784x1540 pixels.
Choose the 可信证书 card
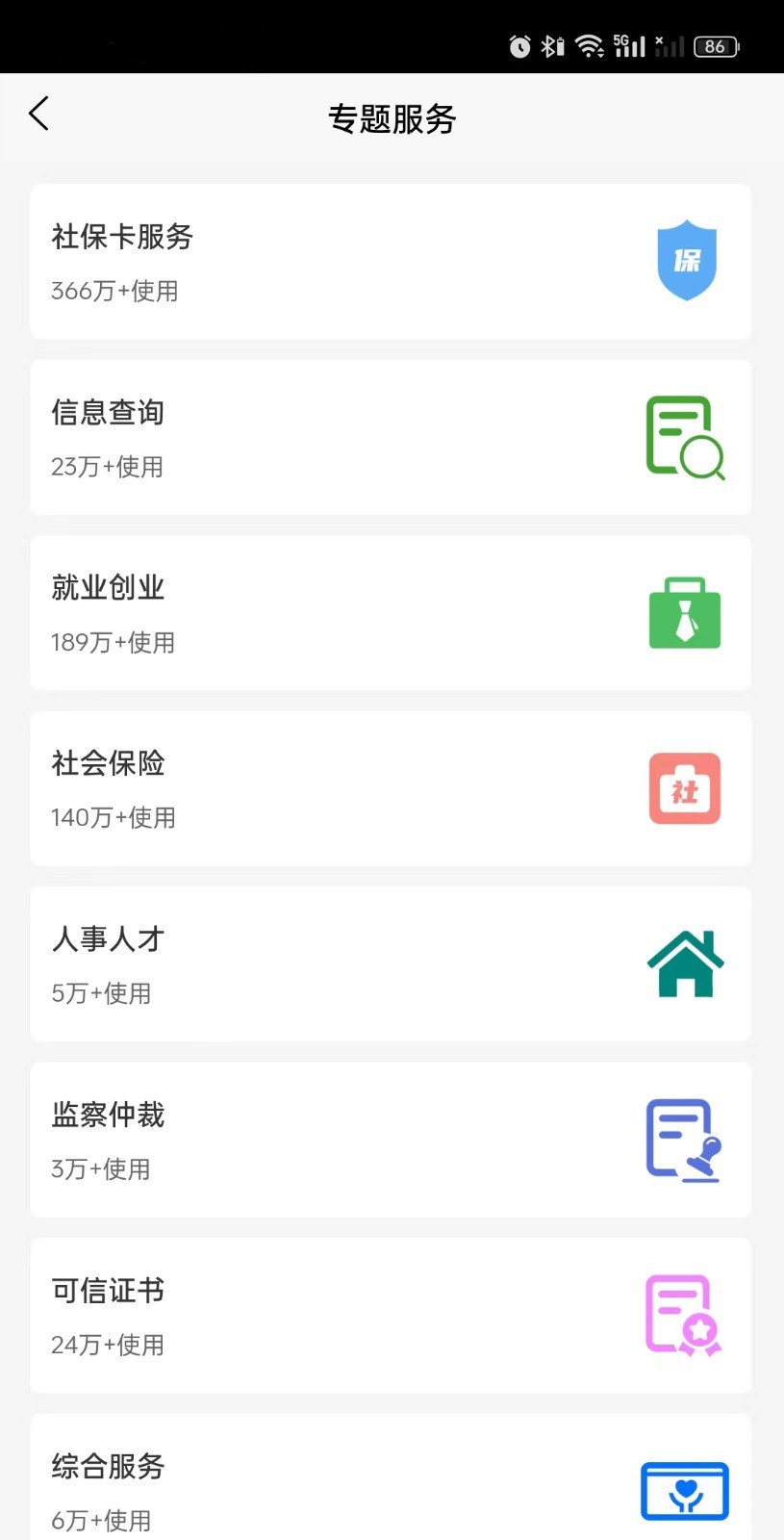391,1316
